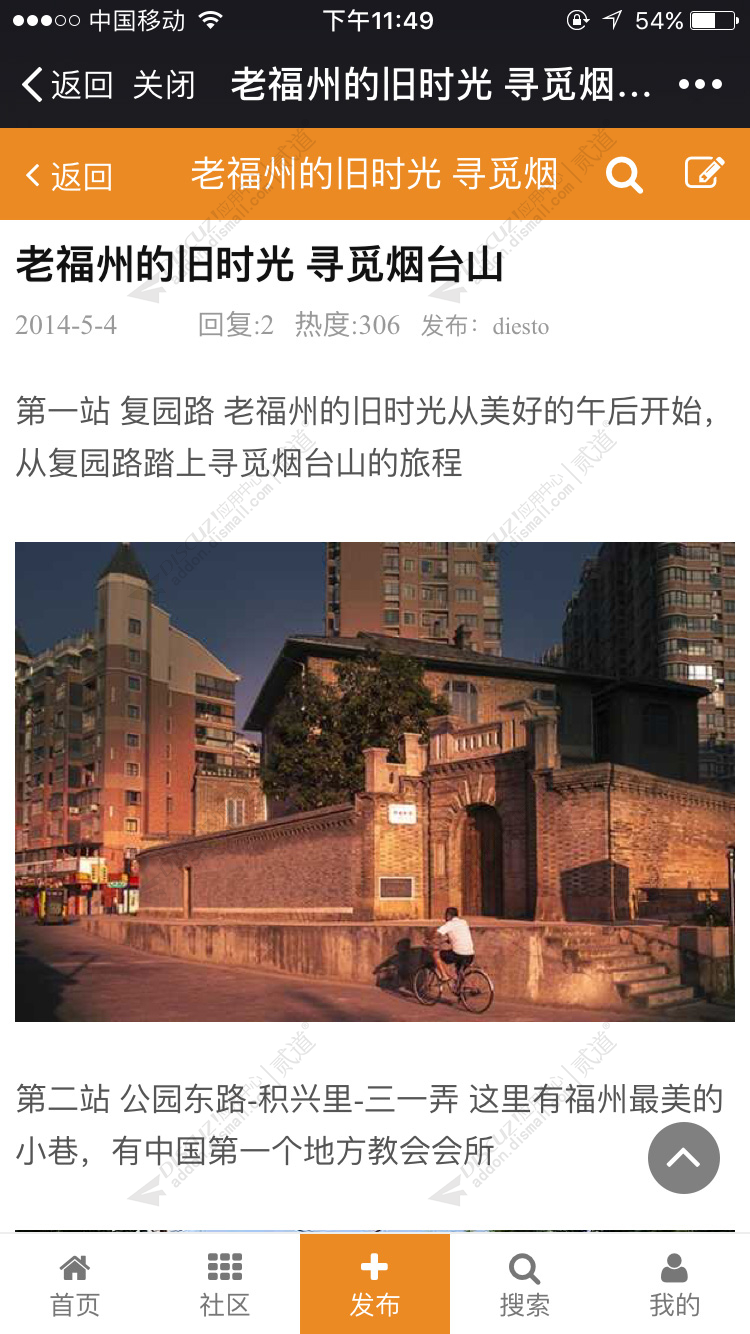
Task: Close the page with 关闭
Action: click(164, 85)
